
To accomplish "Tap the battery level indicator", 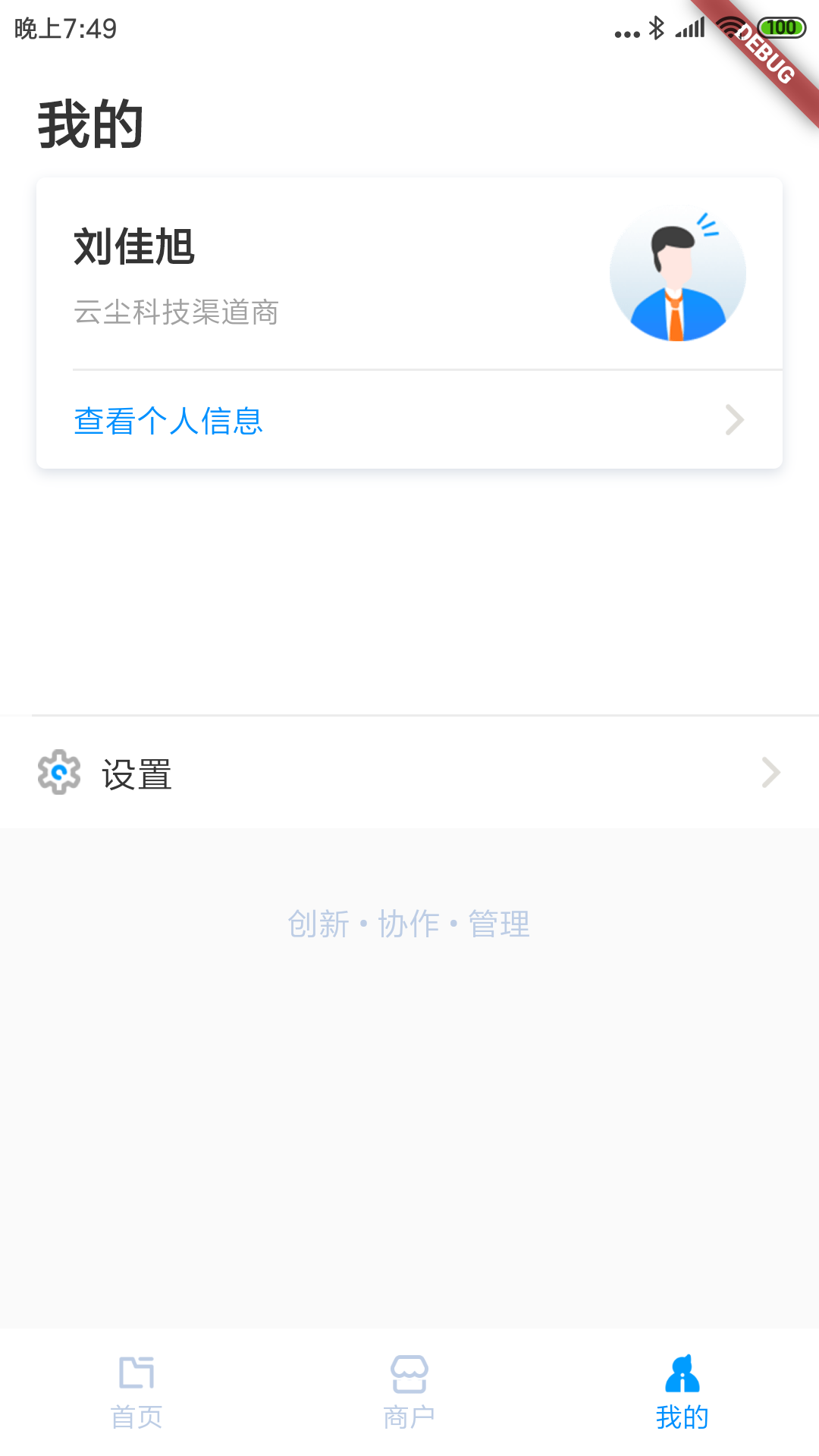I will pos(783,27).
